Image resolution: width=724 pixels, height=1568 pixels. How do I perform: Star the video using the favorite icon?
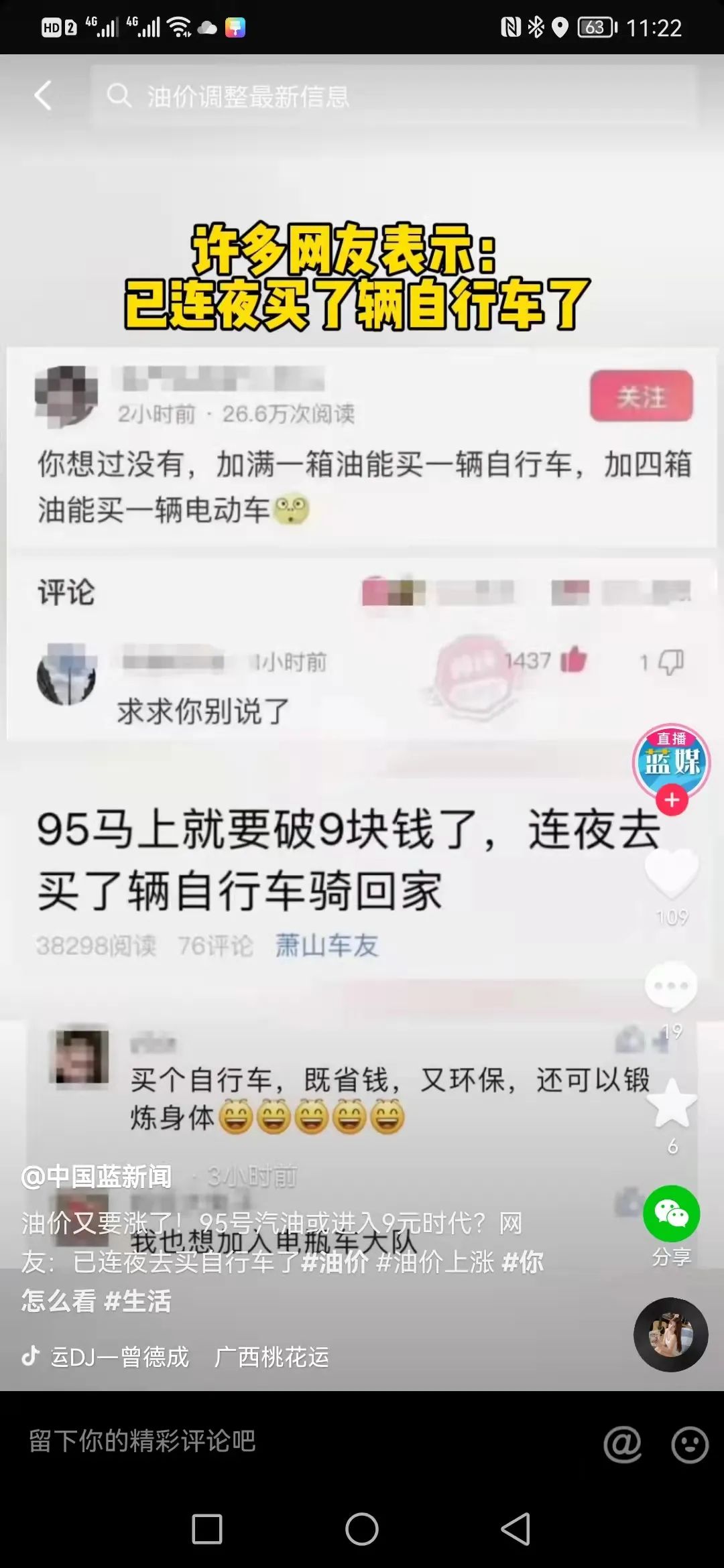[x=670, y=1089]
